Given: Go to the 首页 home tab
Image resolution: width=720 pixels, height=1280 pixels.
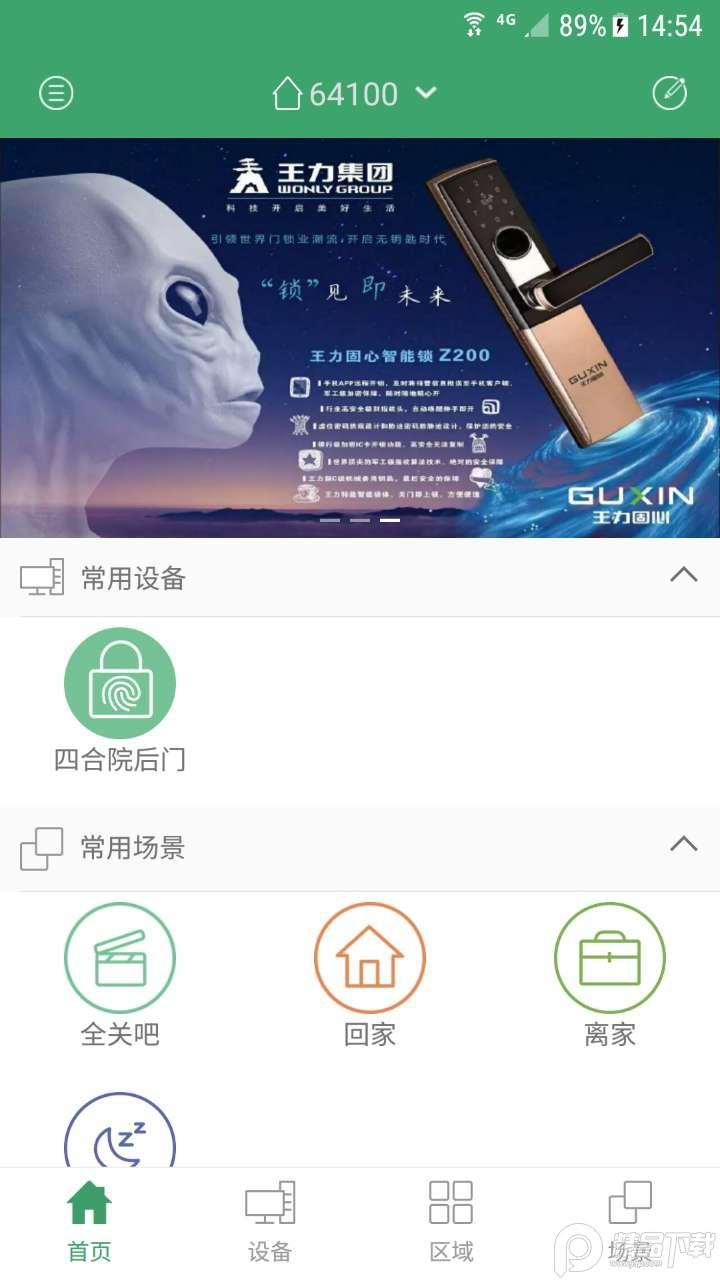Looking at the screenshot, I should tap(89, 1220).
